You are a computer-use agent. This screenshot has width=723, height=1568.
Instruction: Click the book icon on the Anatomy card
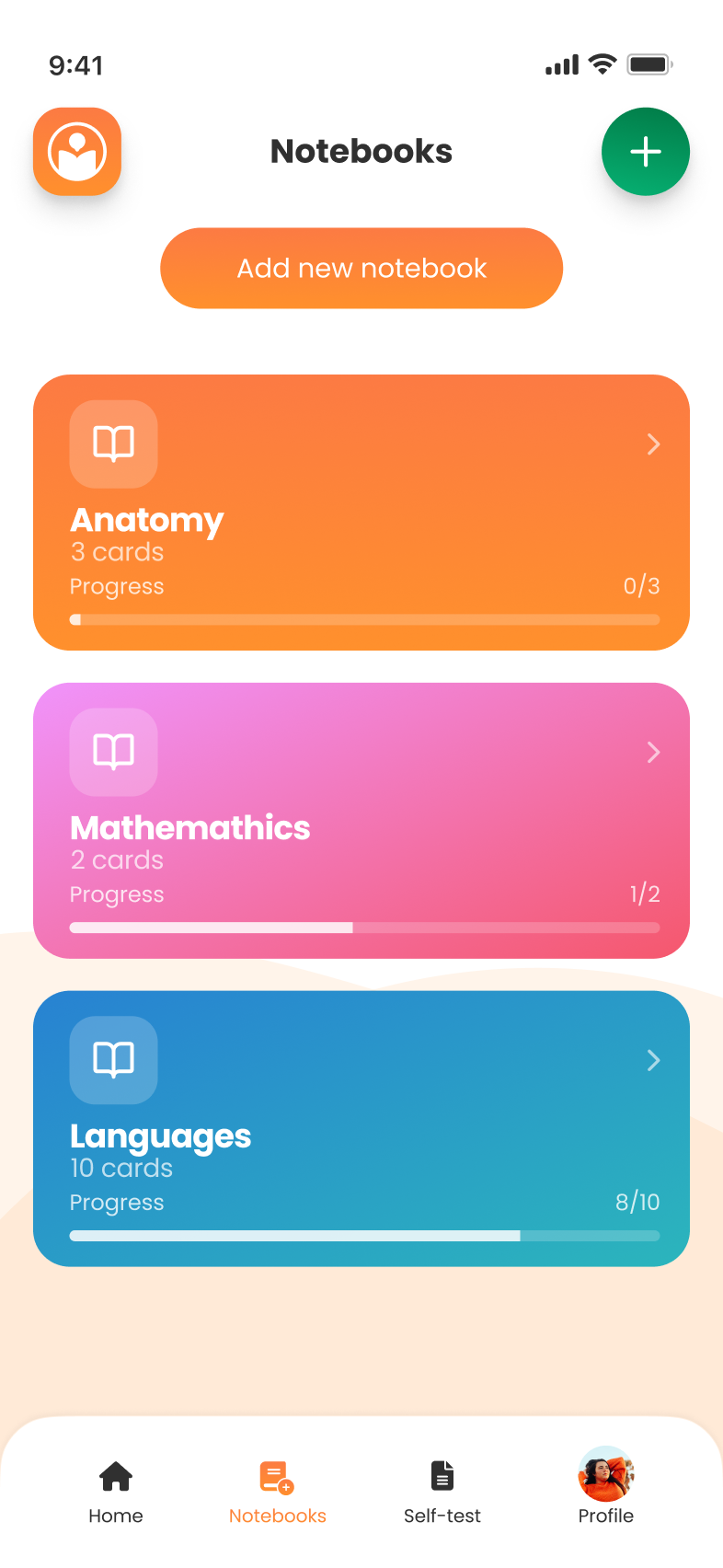click(113, 444)
